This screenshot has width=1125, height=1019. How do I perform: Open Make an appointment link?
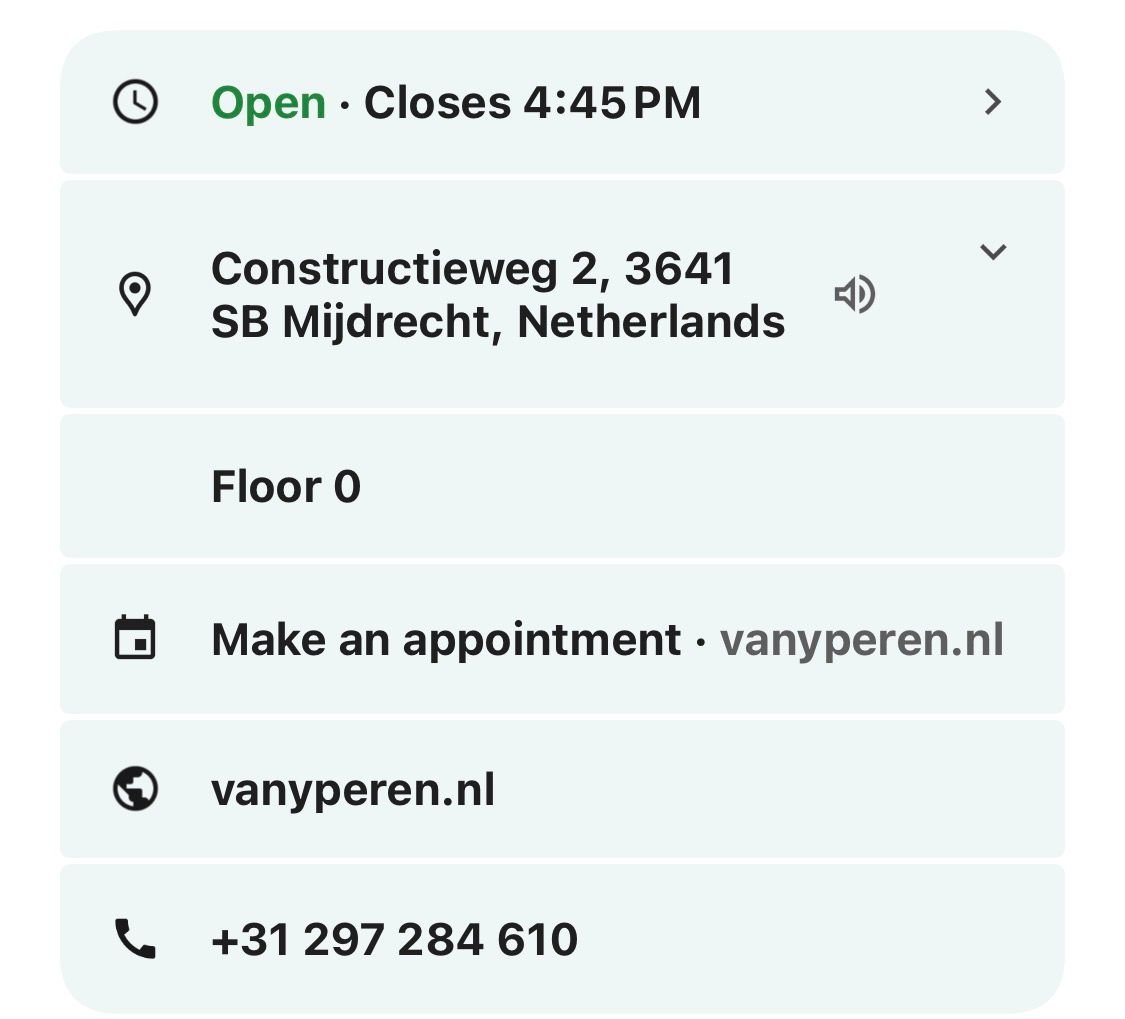coord(562,639)
